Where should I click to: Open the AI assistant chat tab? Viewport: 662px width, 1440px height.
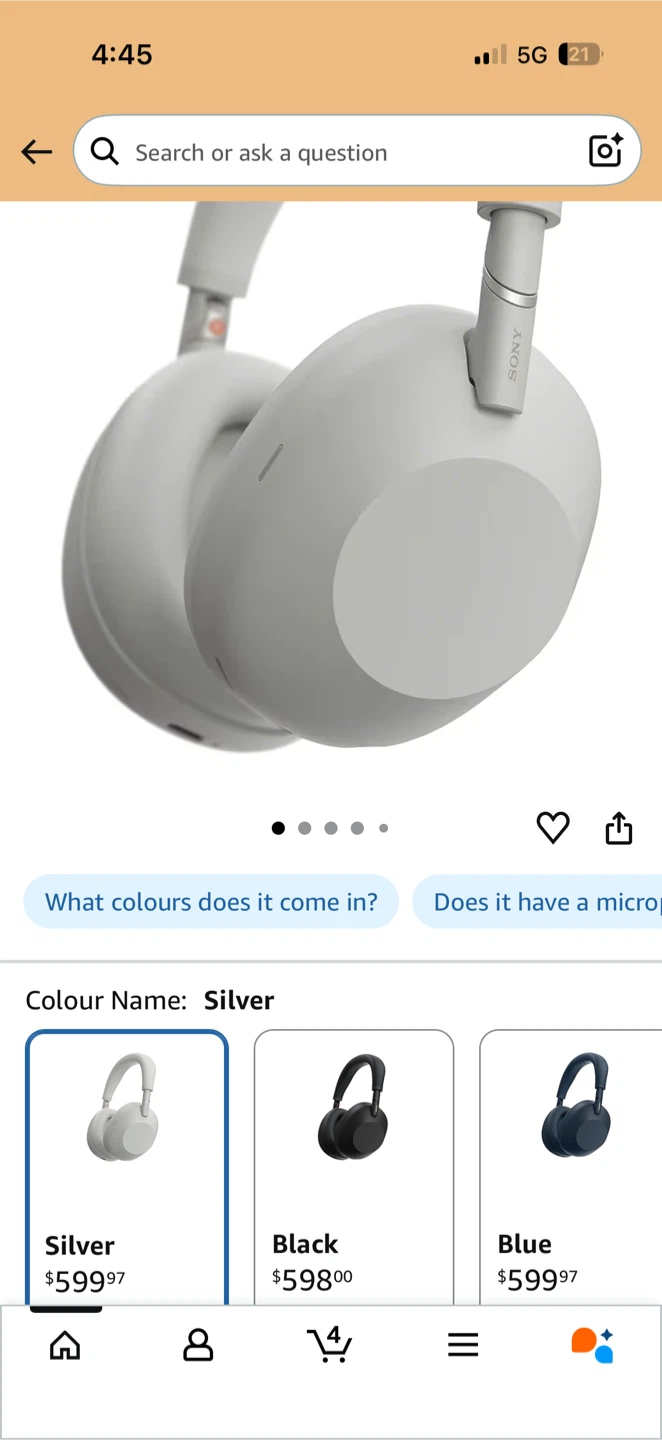point(593,1345)
